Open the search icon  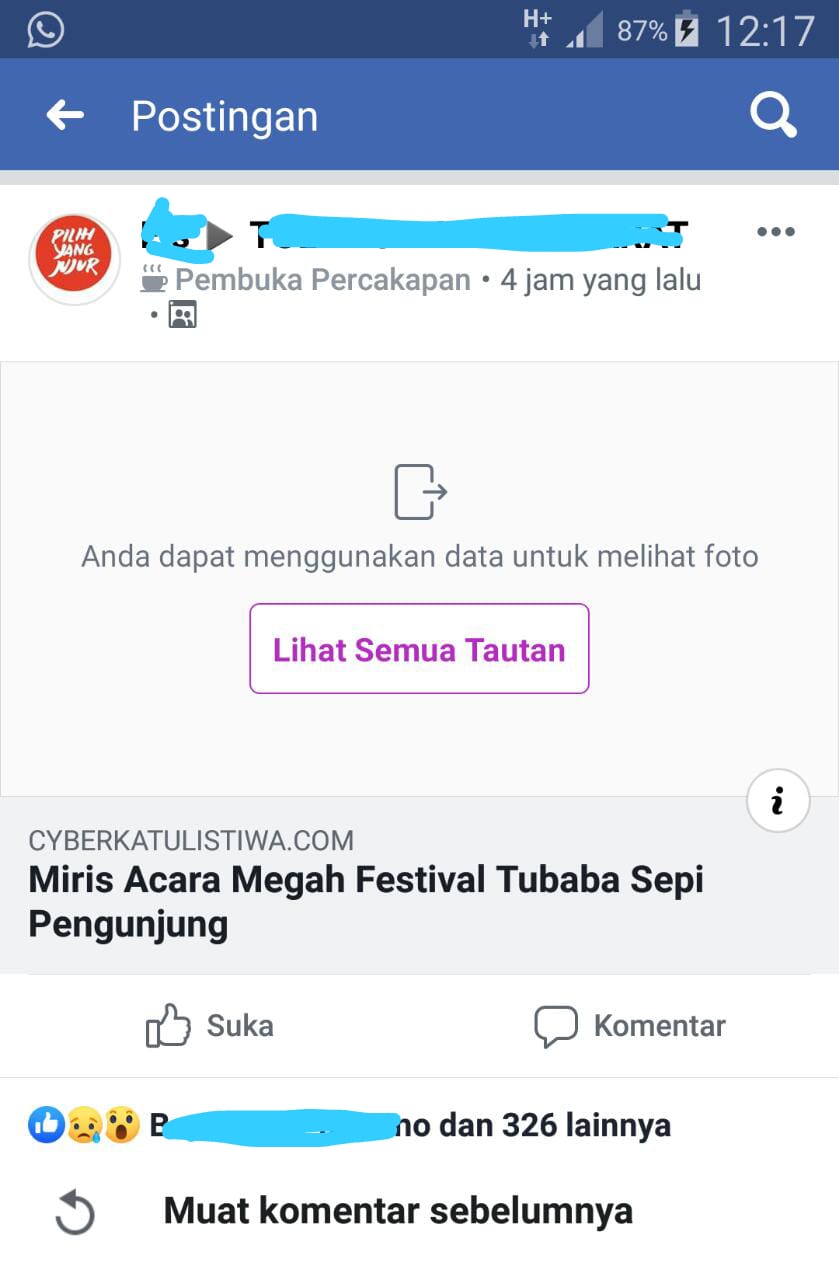tap(772, 116)
